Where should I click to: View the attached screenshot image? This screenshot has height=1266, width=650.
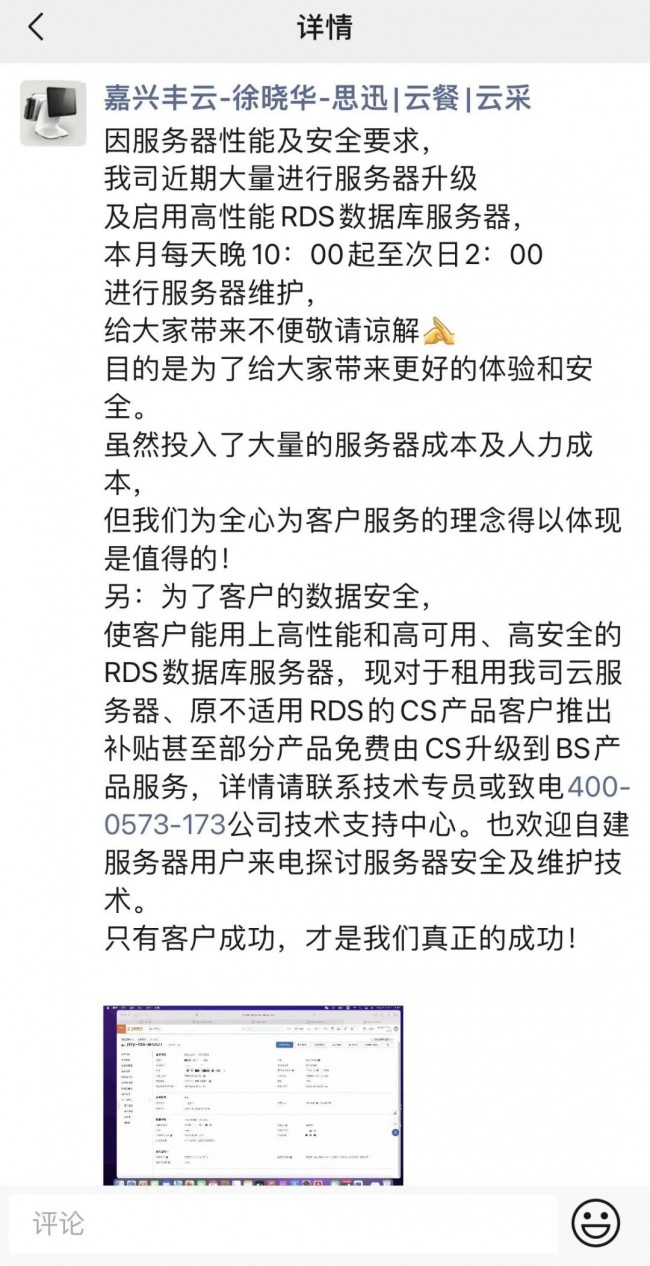253,1095
